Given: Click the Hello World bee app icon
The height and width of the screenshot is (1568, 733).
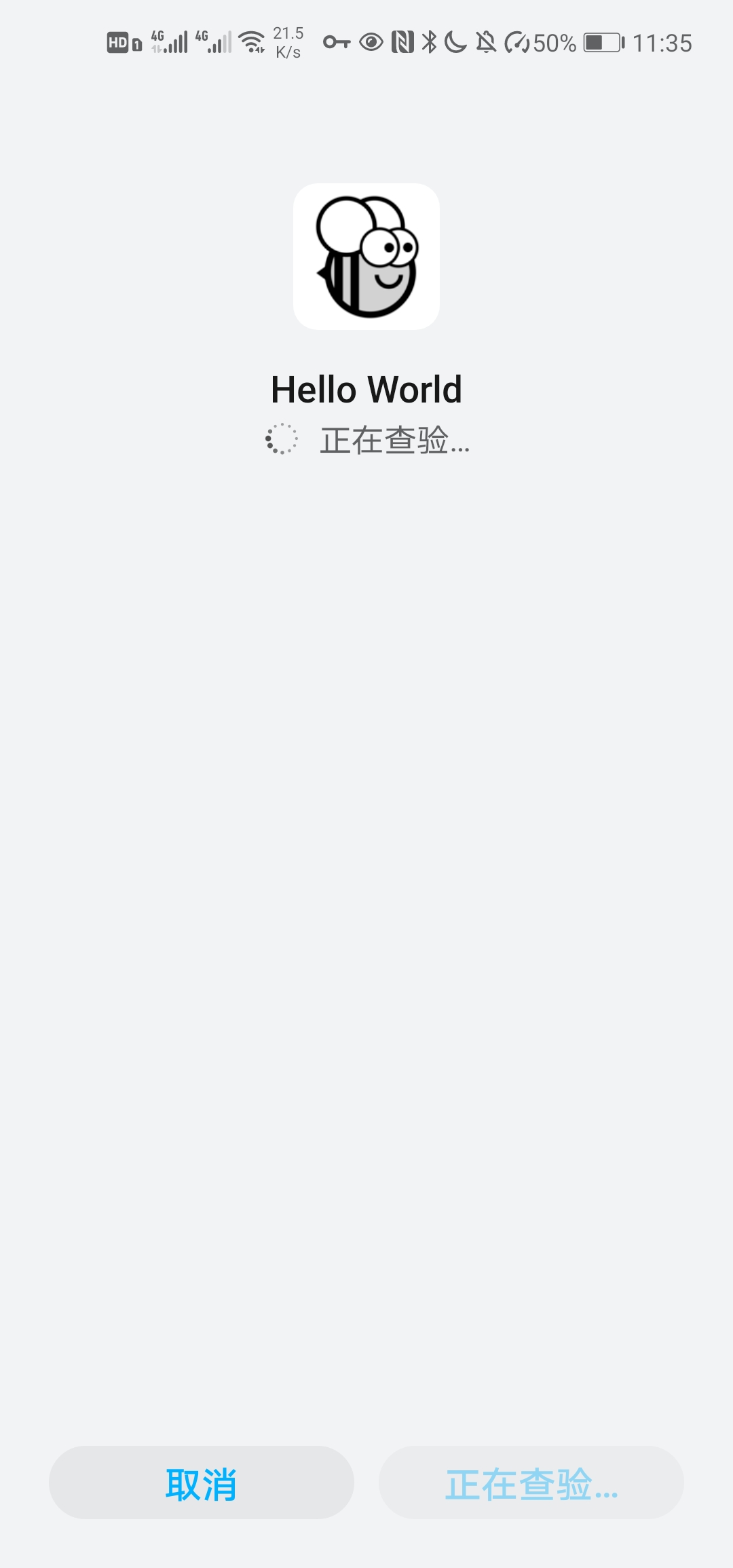Looking at the screenshot, I should click(x=366, y=257).
